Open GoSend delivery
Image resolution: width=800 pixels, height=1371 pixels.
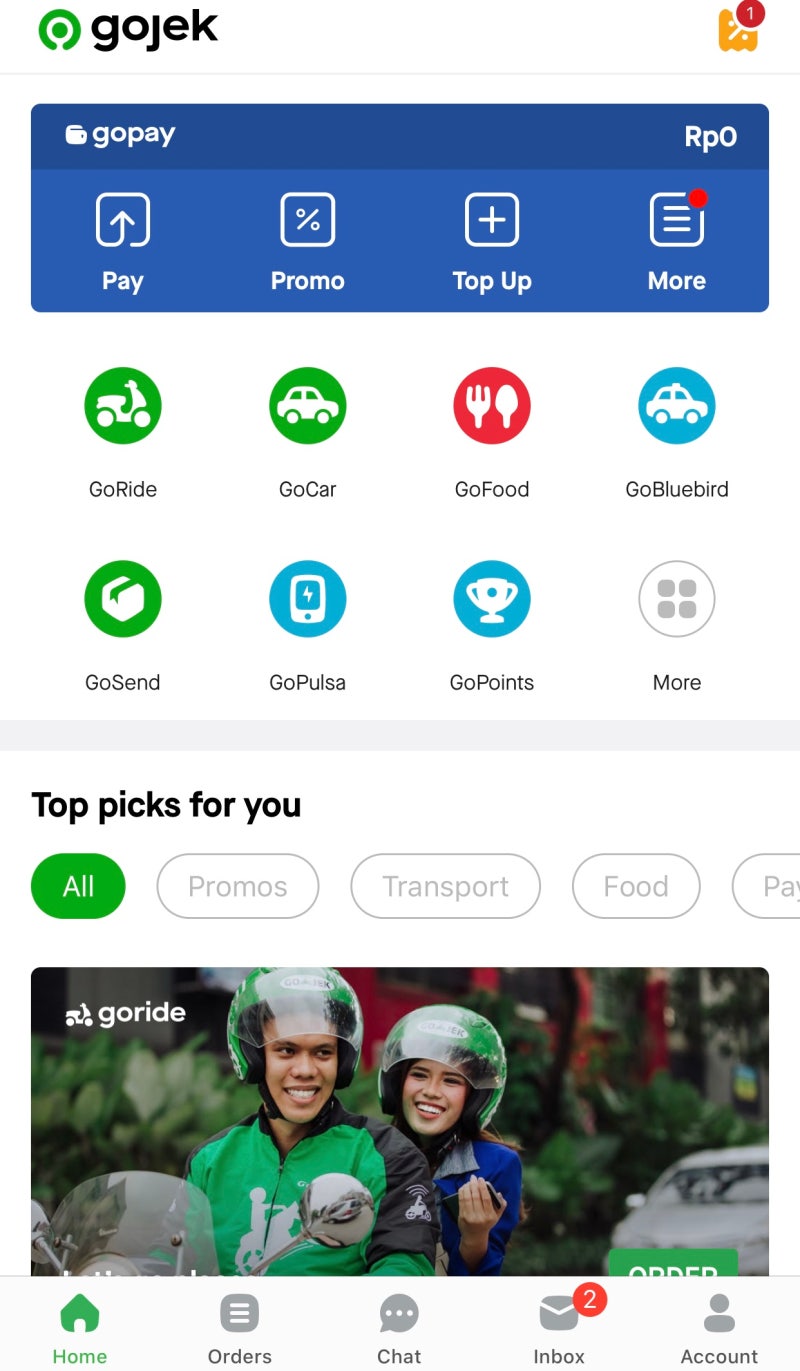point(122,599)
